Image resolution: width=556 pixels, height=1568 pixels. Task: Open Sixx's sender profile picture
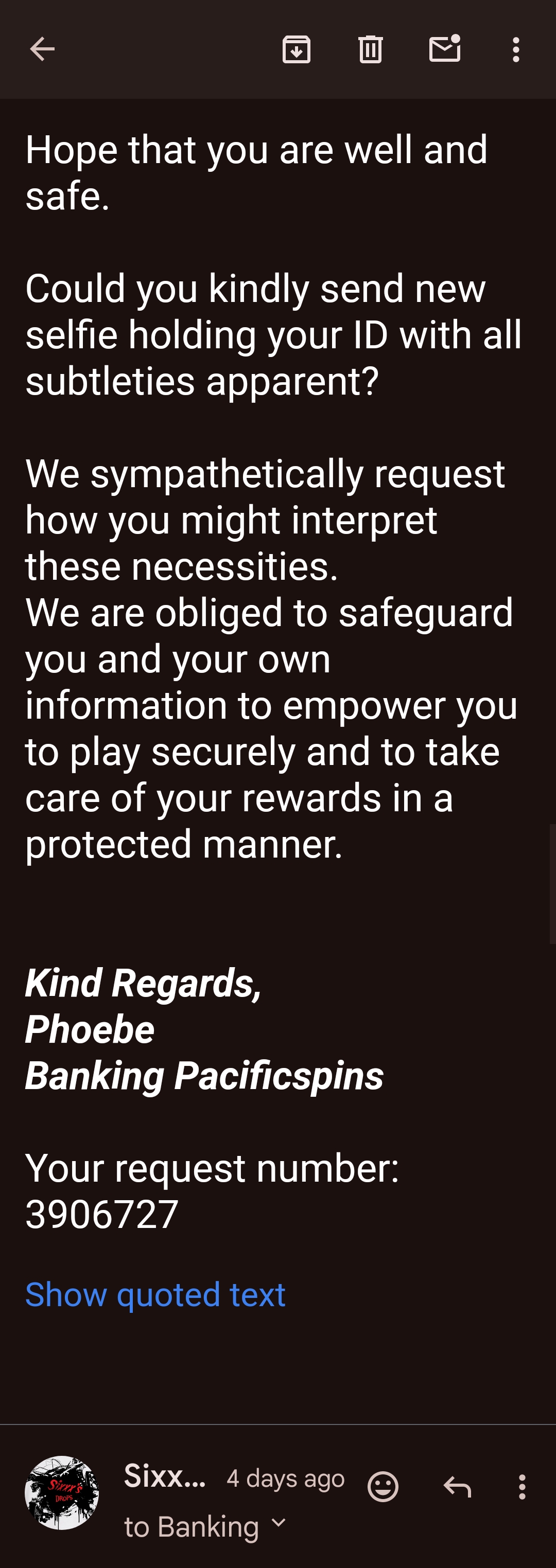61,1492
